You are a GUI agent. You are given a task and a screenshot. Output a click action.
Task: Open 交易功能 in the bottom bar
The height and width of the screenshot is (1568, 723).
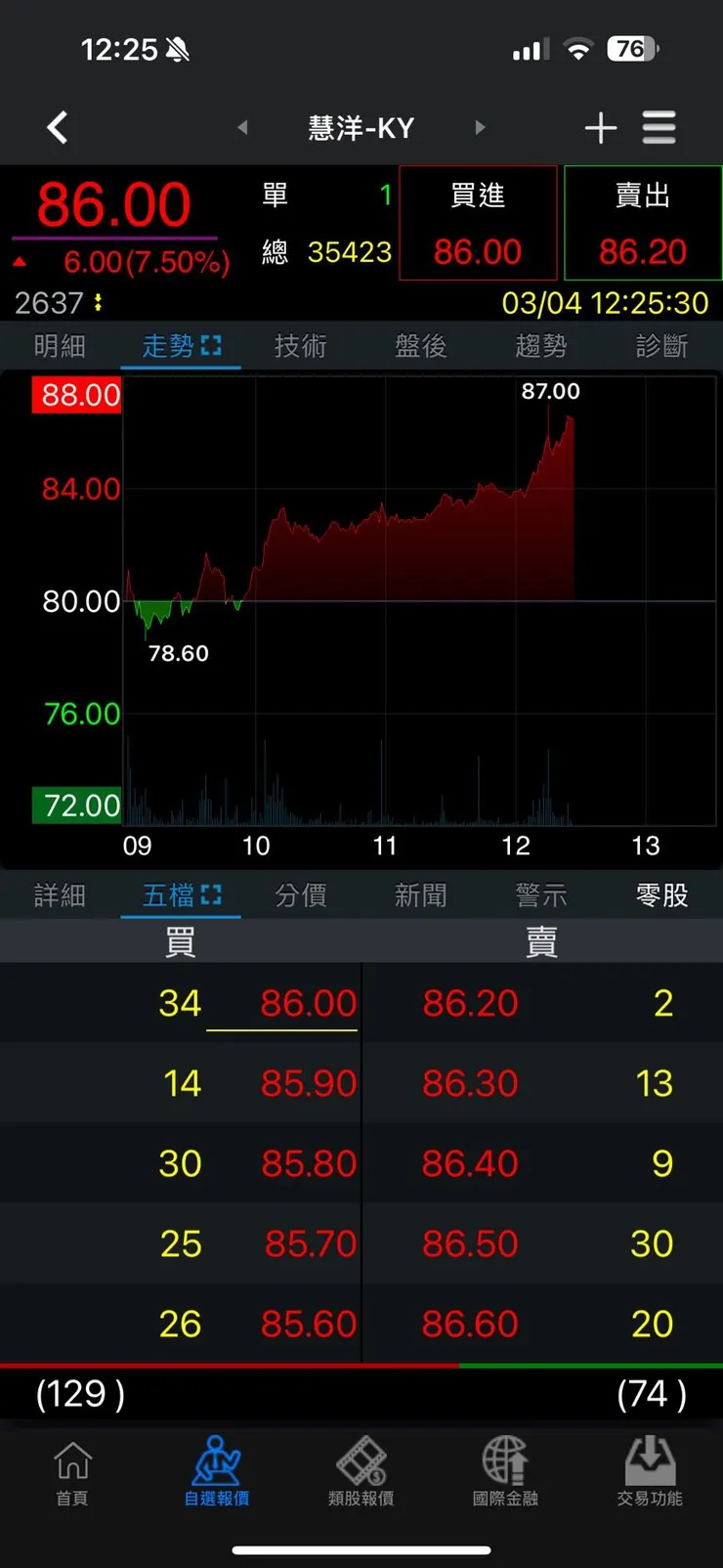pyautogui.click(x=650, y=1472)
